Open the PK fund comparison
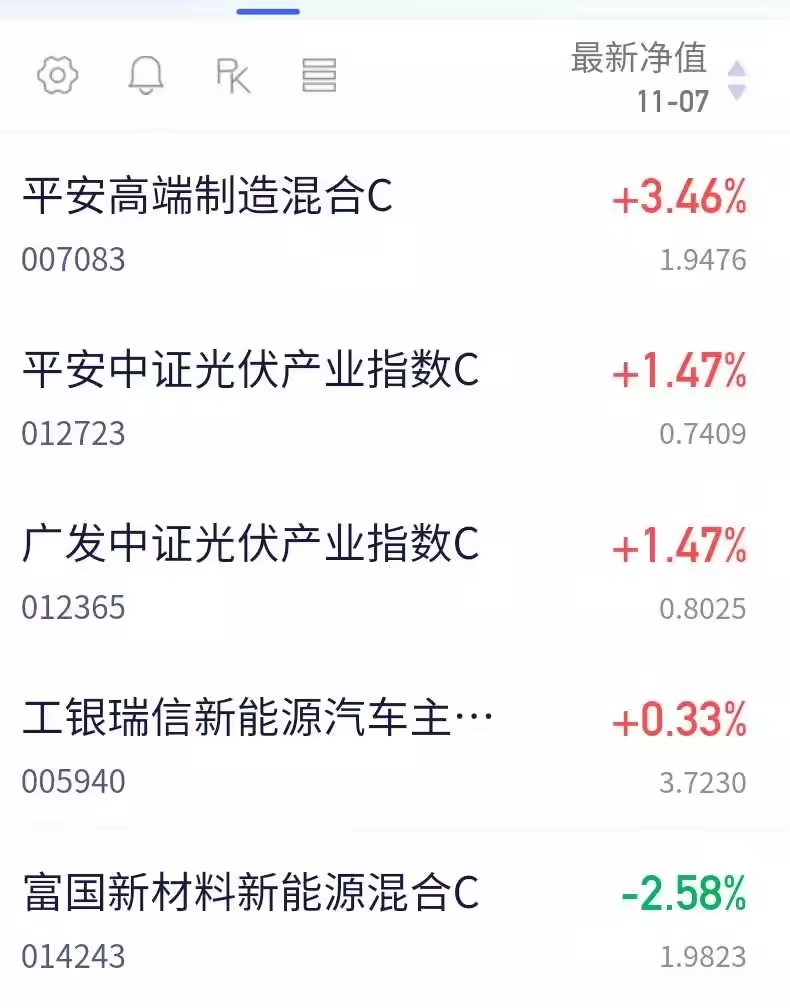 coord(233,76)
